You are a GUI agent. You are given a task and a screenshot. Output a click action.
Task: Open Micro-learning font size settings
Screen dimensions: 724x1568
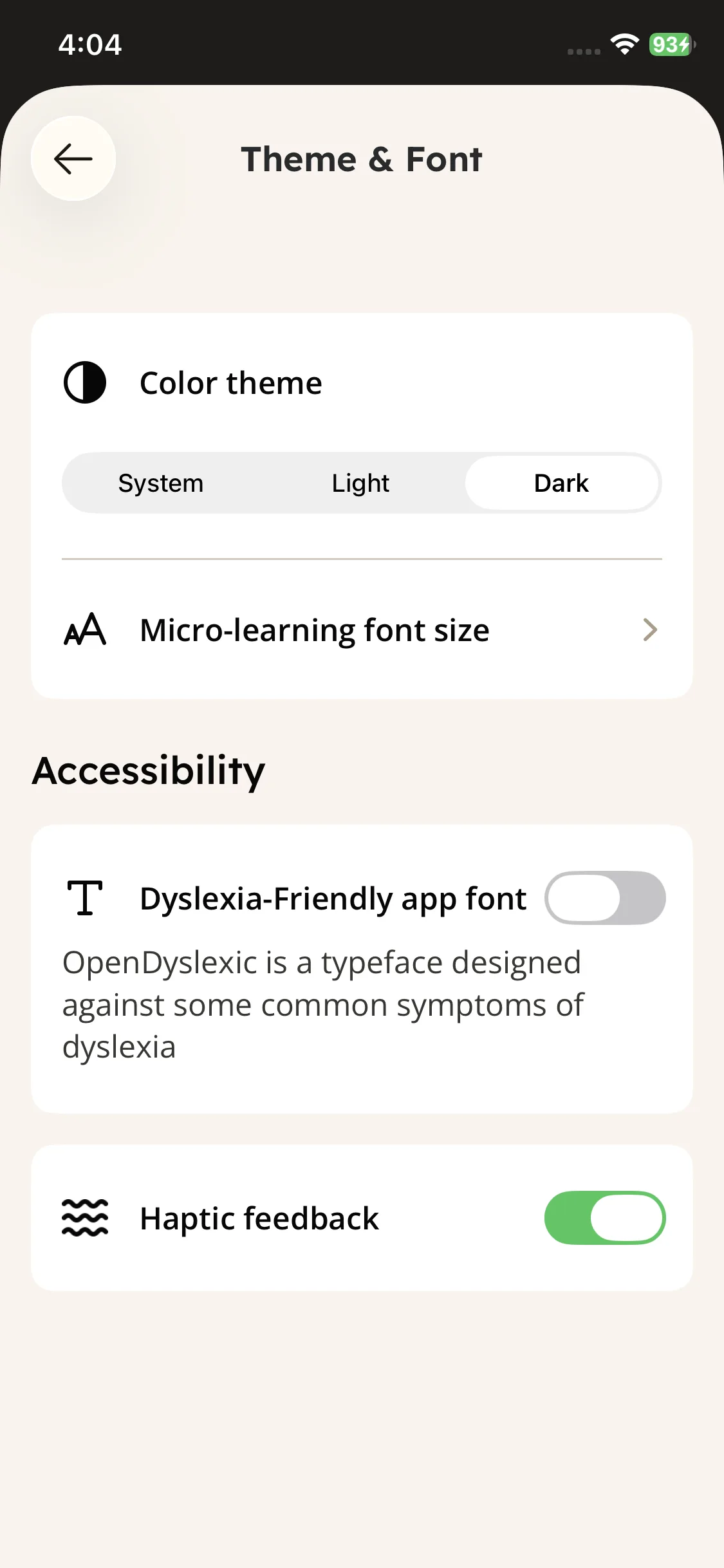(x=362, y=630)
